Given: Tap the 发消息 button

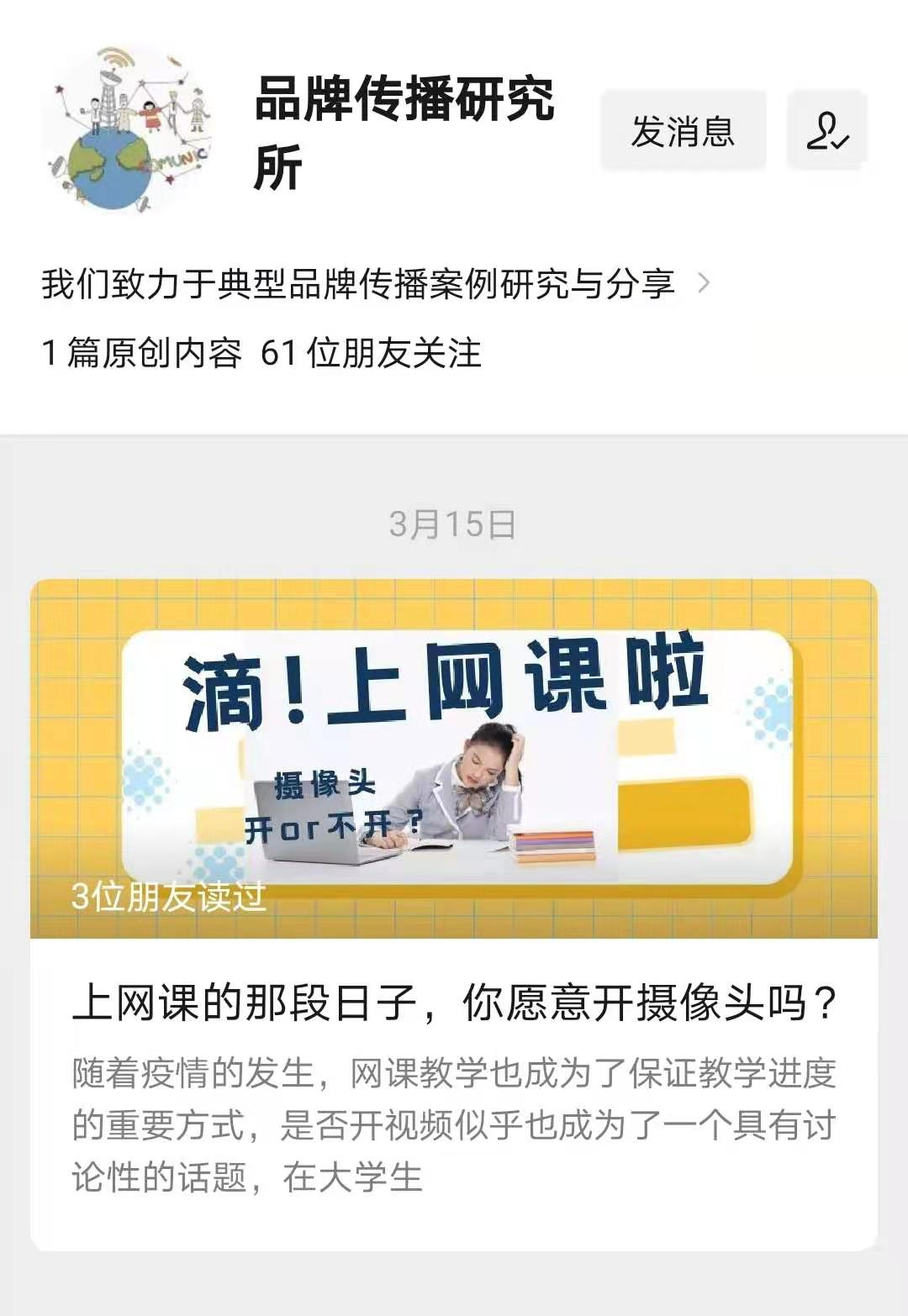Looking at the screenshot, I should click(683, 132).
